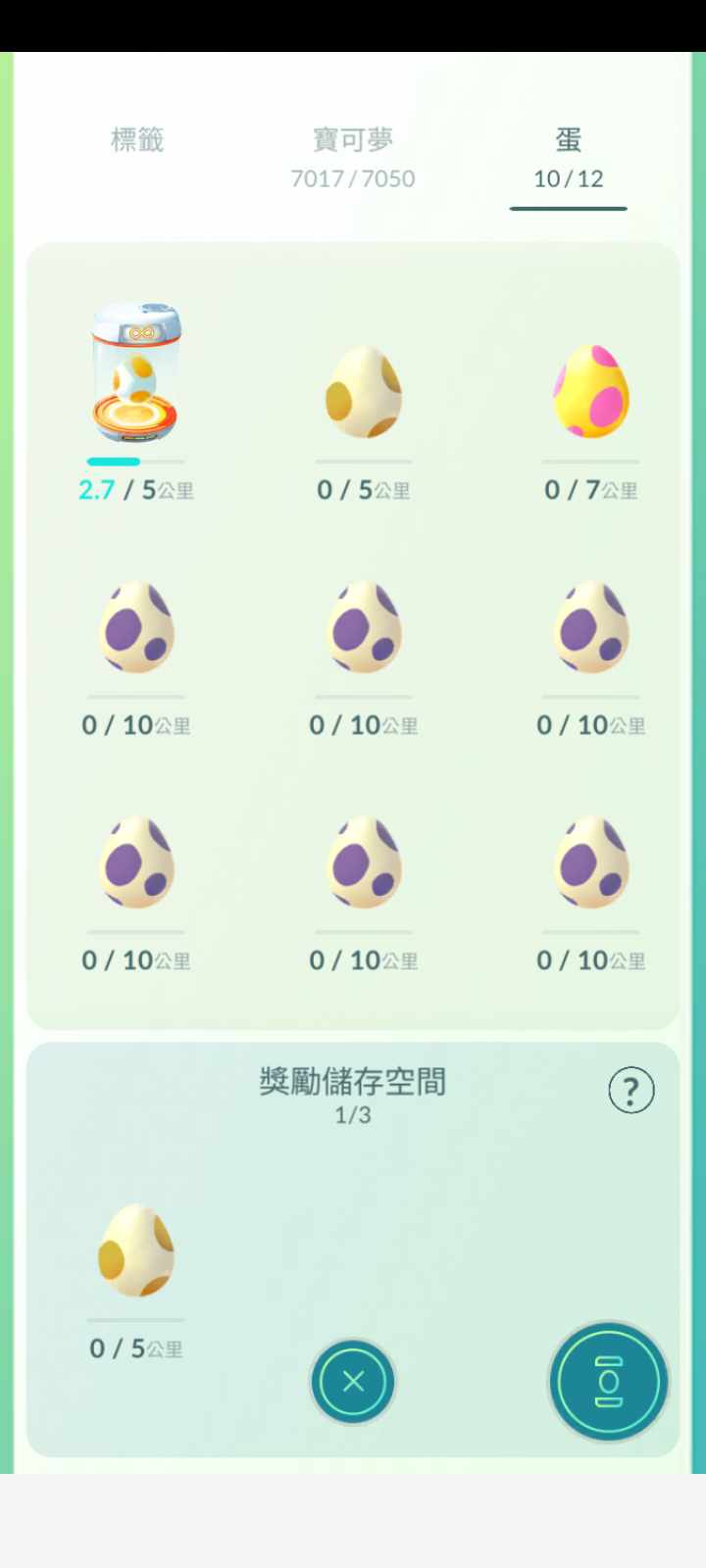Open the incubators button
Screen dimensions: 706x1568
(608, 1382)
